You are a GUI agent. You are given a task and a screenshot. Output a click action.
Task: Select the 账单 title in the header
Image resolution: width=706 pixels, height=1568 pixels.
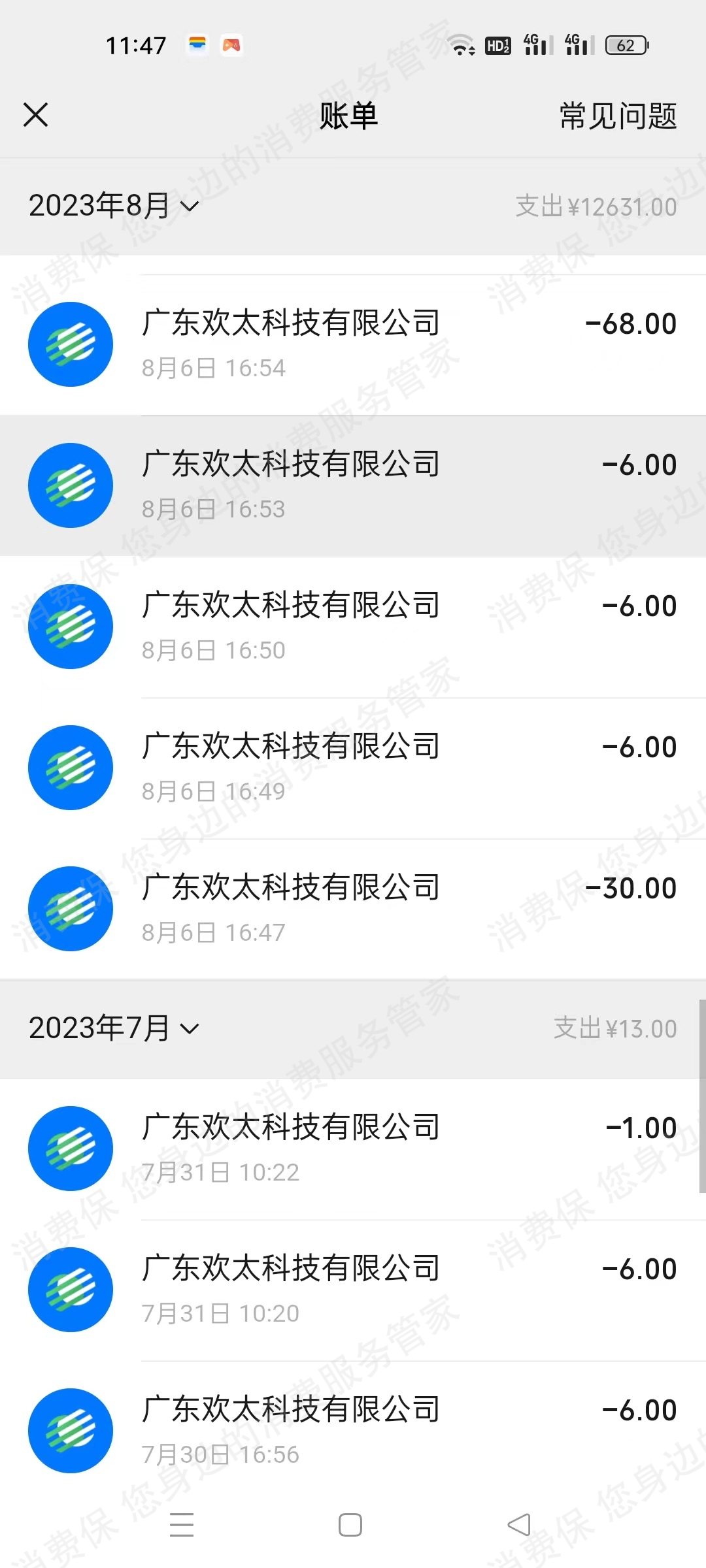tap(352, 115)
